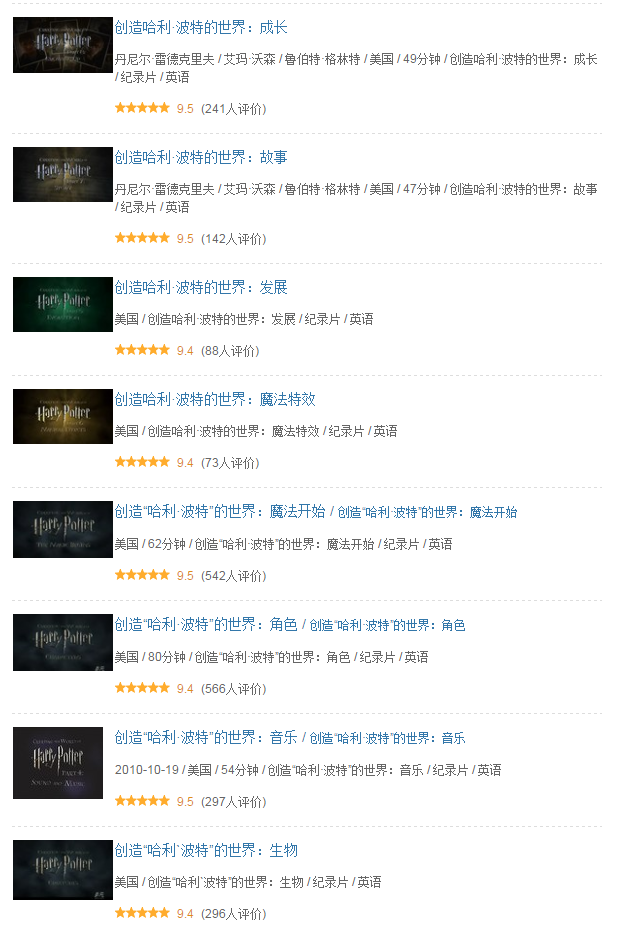The image size is (625, 927).
Task: Open the link 创造哈利·波特的世界：成长
Action: (200, 28)
